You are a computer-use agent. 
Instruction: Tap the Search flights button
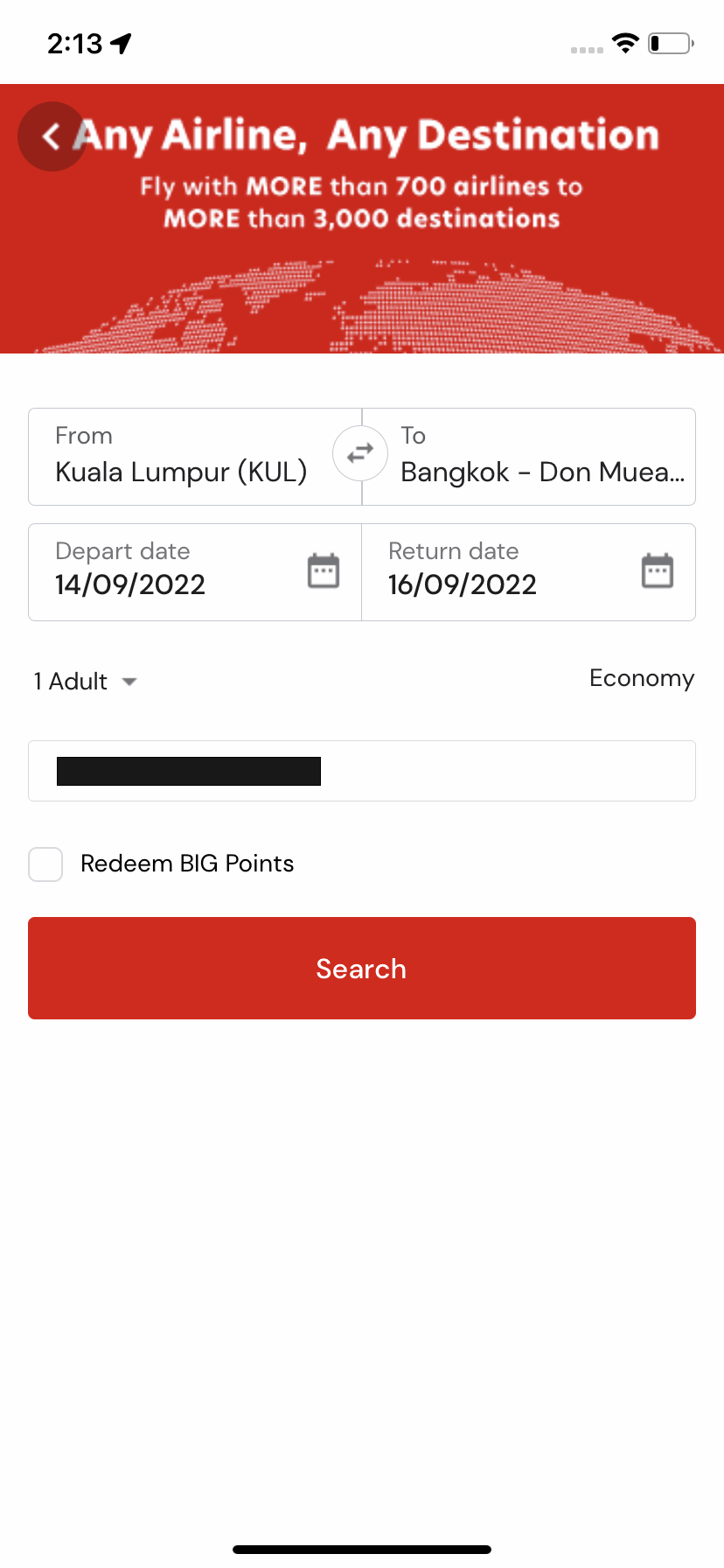362,968
